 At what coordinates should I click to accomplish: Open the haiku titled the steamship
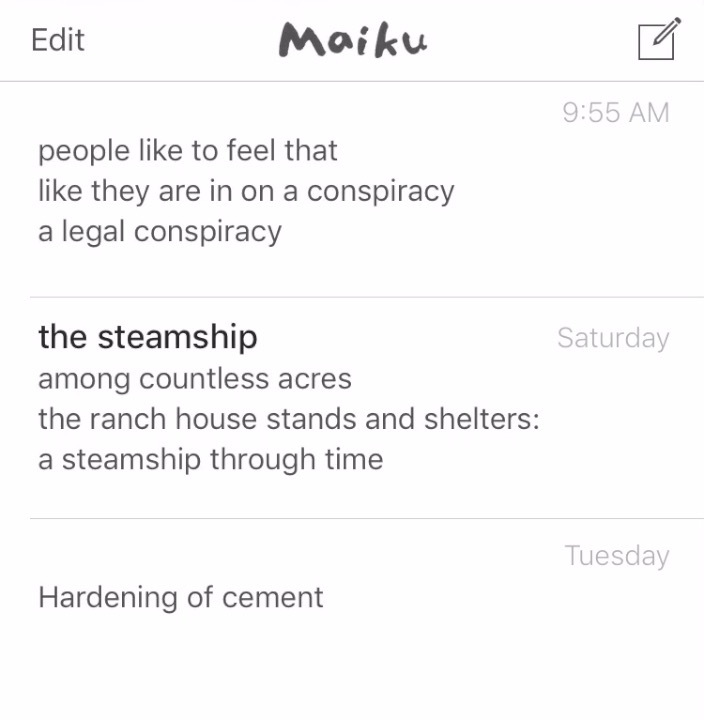tap(288, 400)
